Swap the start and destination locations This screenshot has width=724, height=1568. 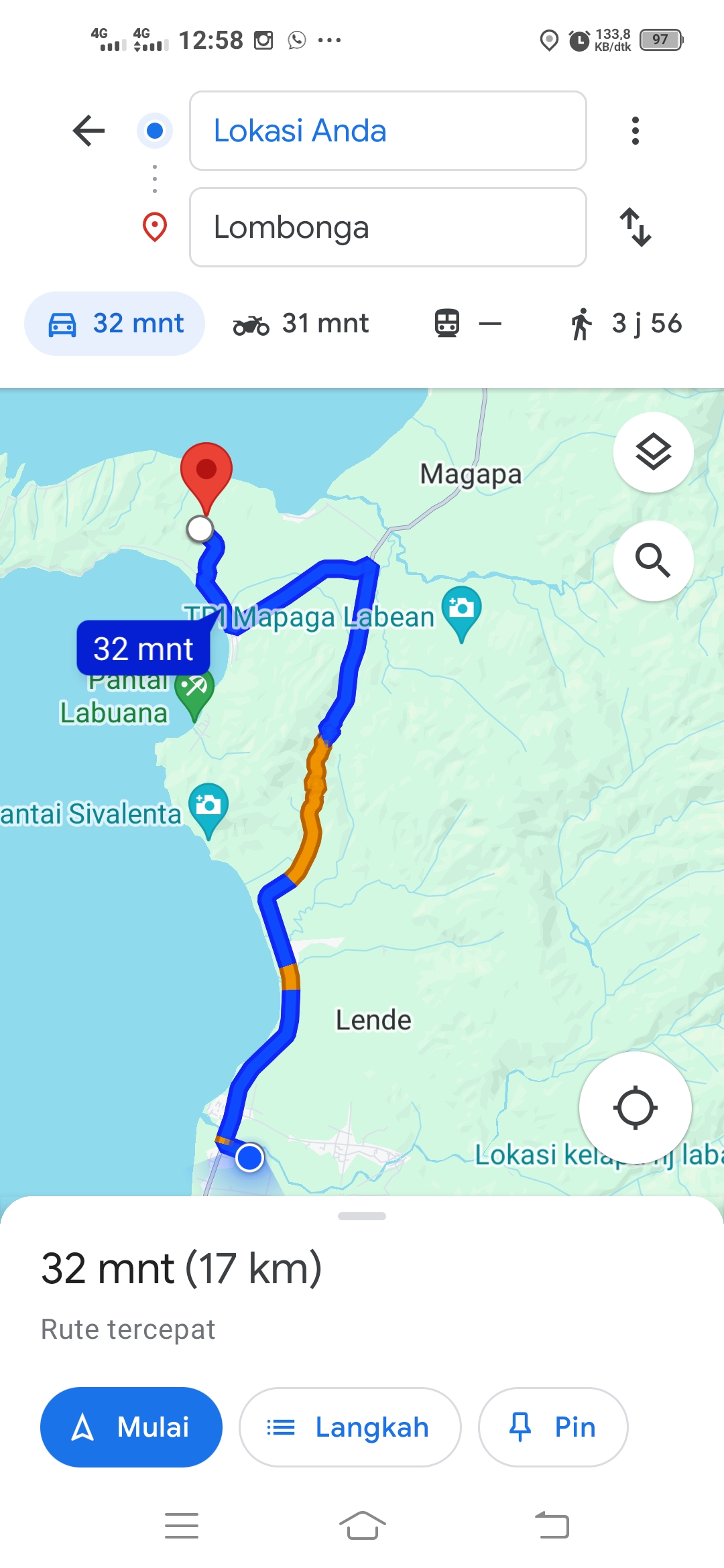636,227
